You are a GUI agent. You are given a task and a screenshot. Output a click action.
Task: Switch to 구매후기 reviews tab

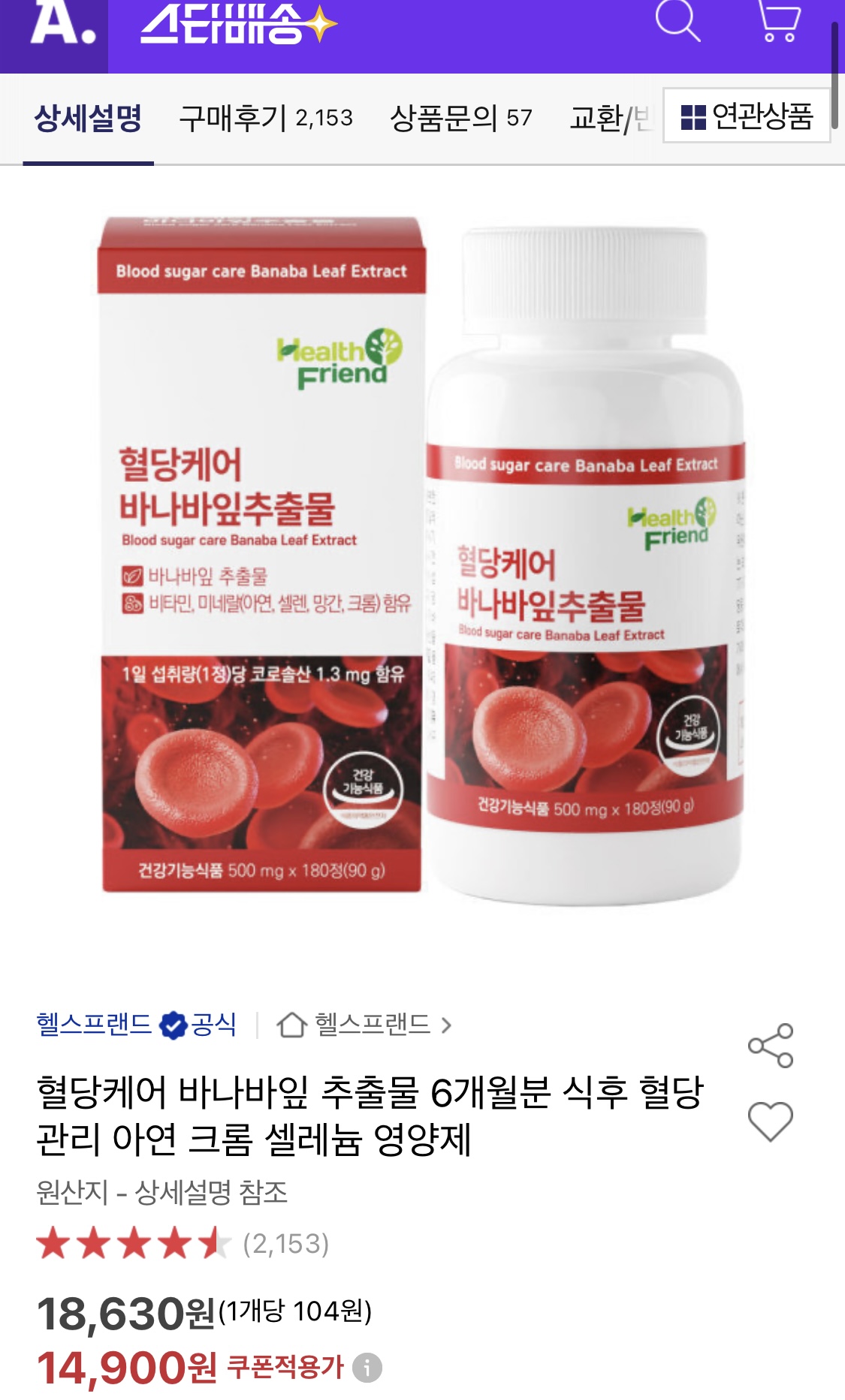pyautogui.click(x=266, y=118)
